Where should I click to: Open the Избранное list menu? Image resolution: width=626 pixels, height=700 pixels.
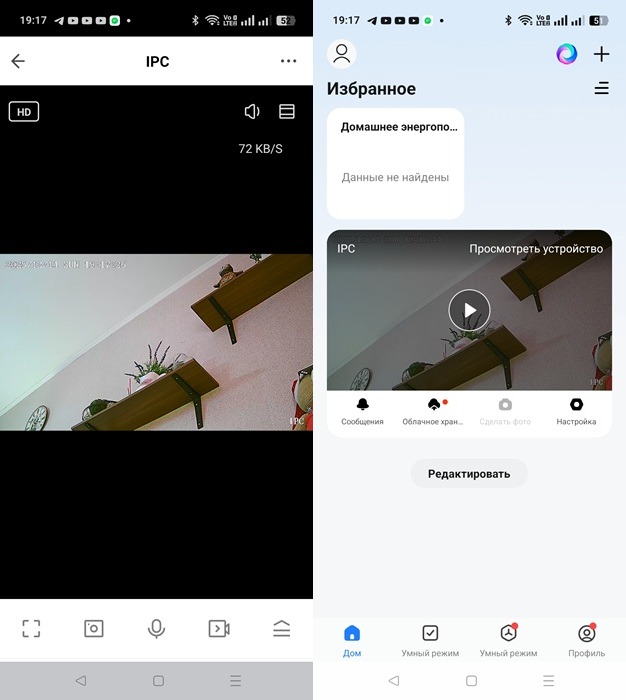(x=601, y=89)
